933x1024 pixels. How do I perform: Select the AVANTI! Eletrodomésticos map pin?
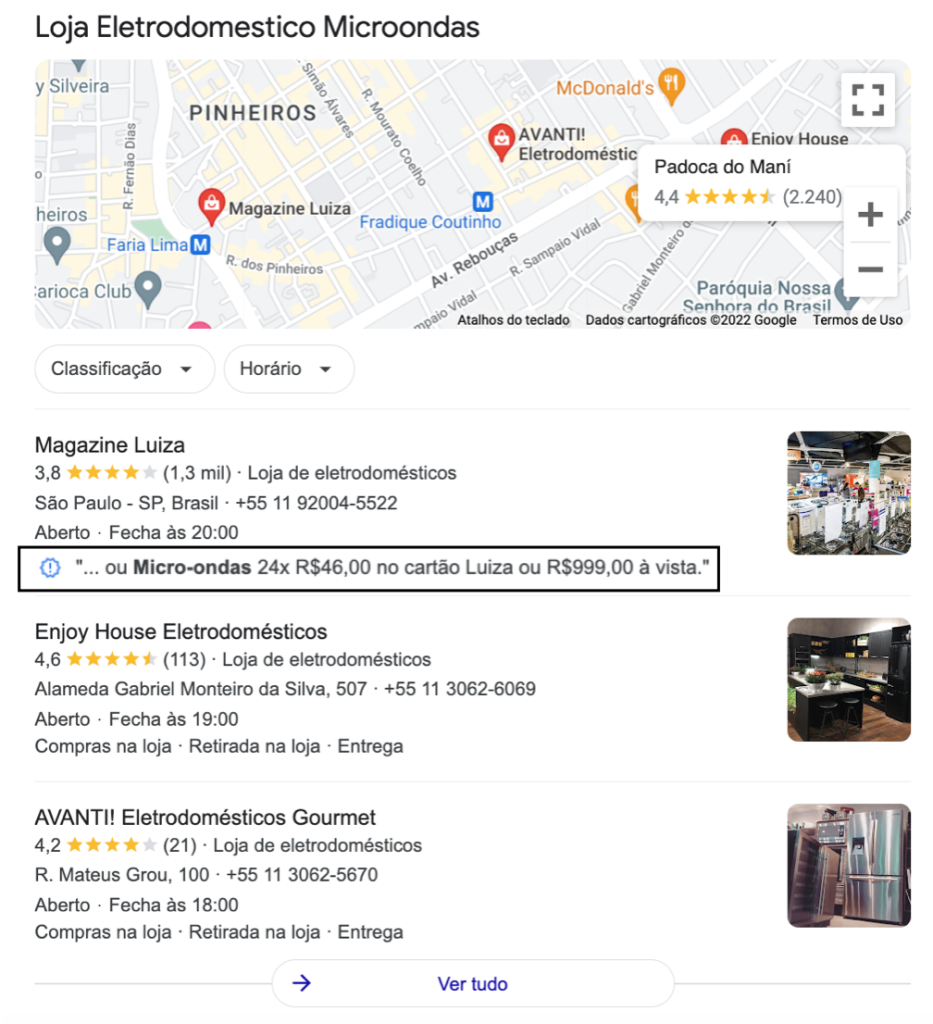[x=500, y=142]
